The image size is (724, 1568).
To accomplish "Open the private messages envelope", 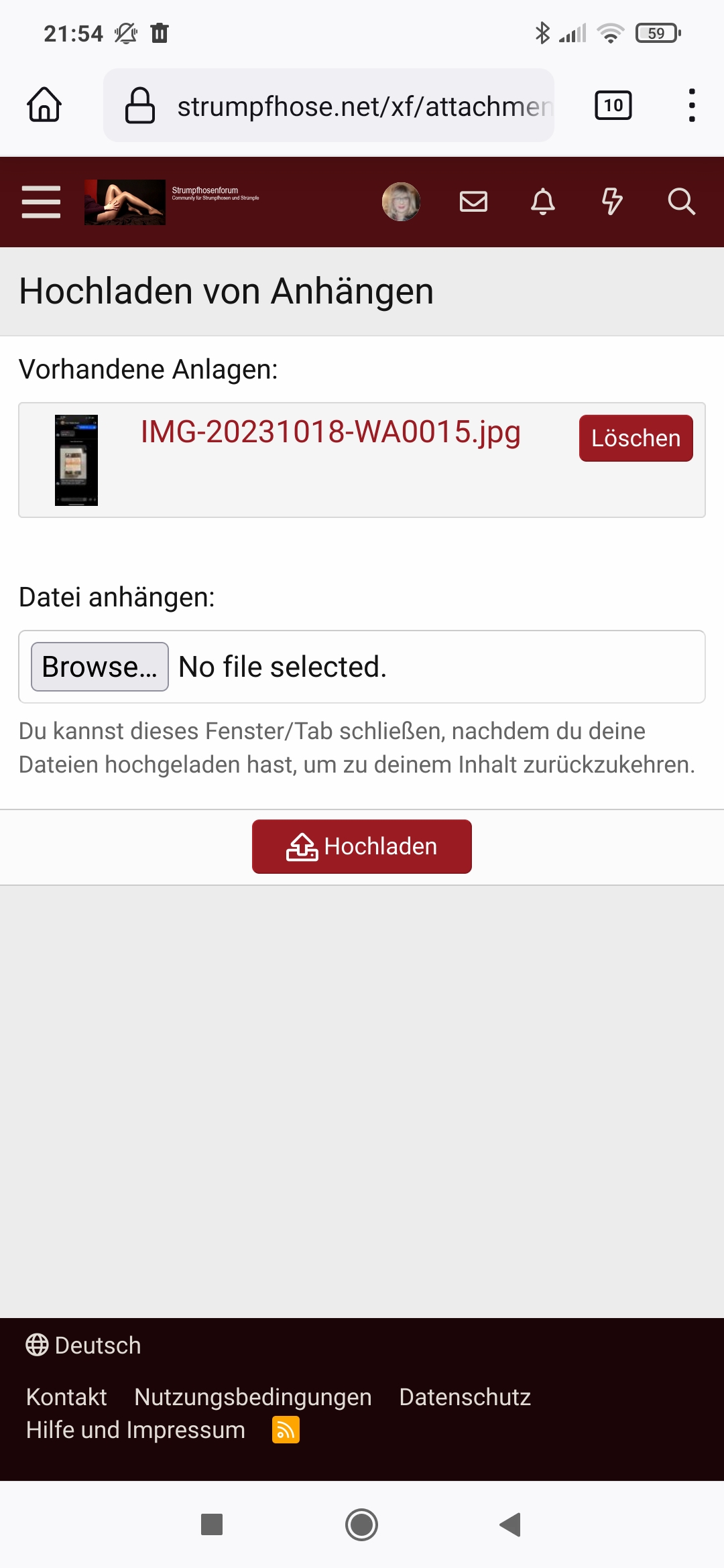I will click(473, 202).
